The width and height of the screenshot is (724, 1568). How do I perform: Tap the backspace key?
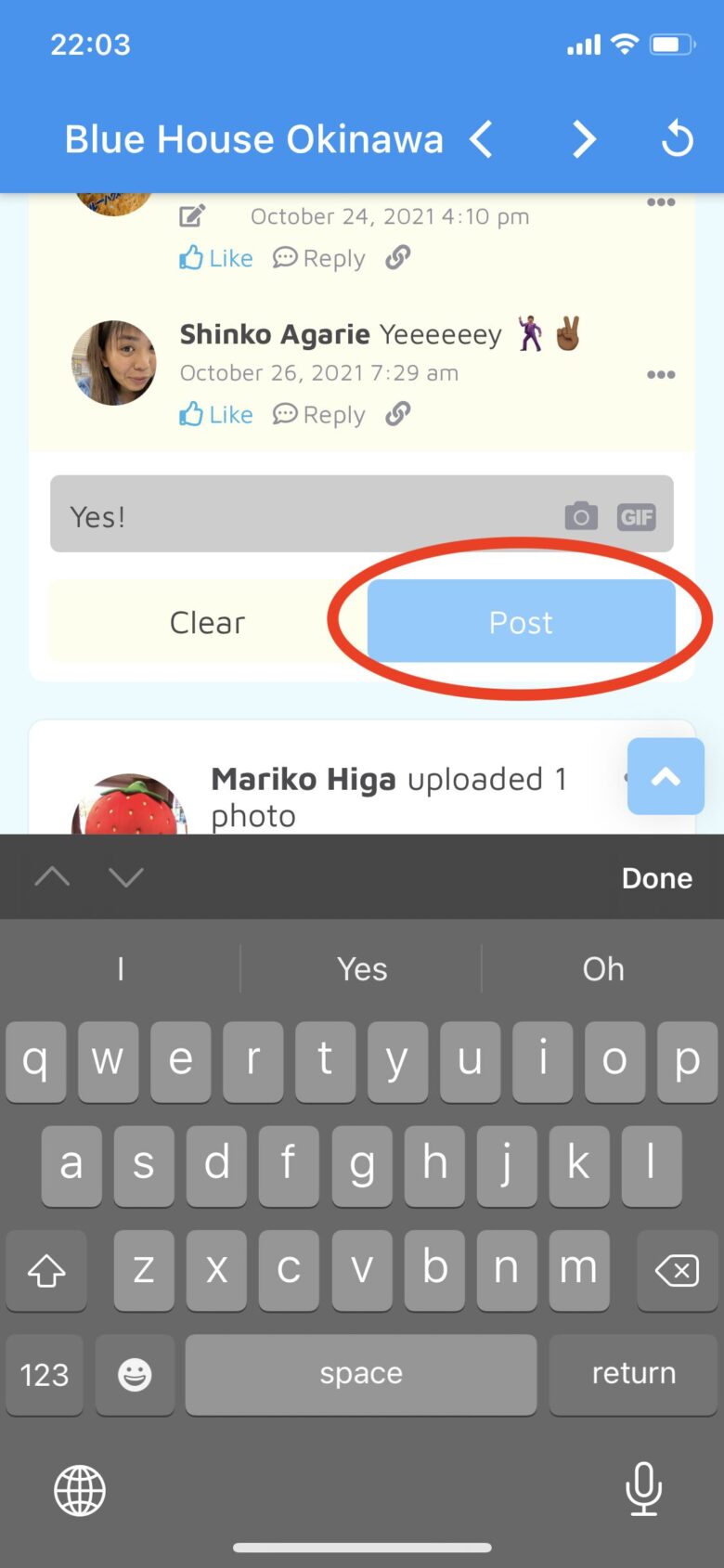pyautogui.click(x=678, y=1270)
